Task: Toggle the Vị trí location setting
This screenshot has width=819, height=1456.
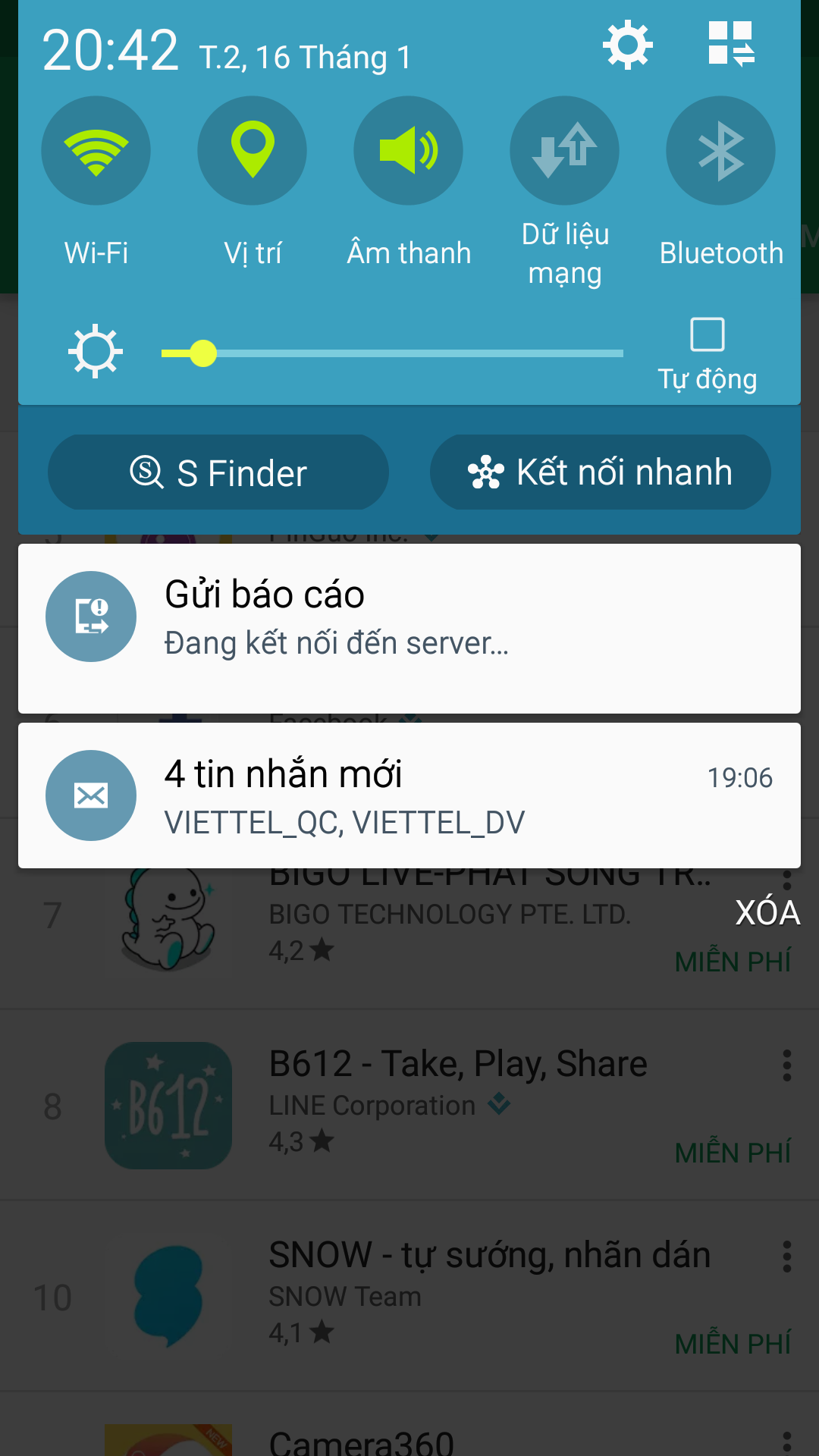Action: (252, 150)
